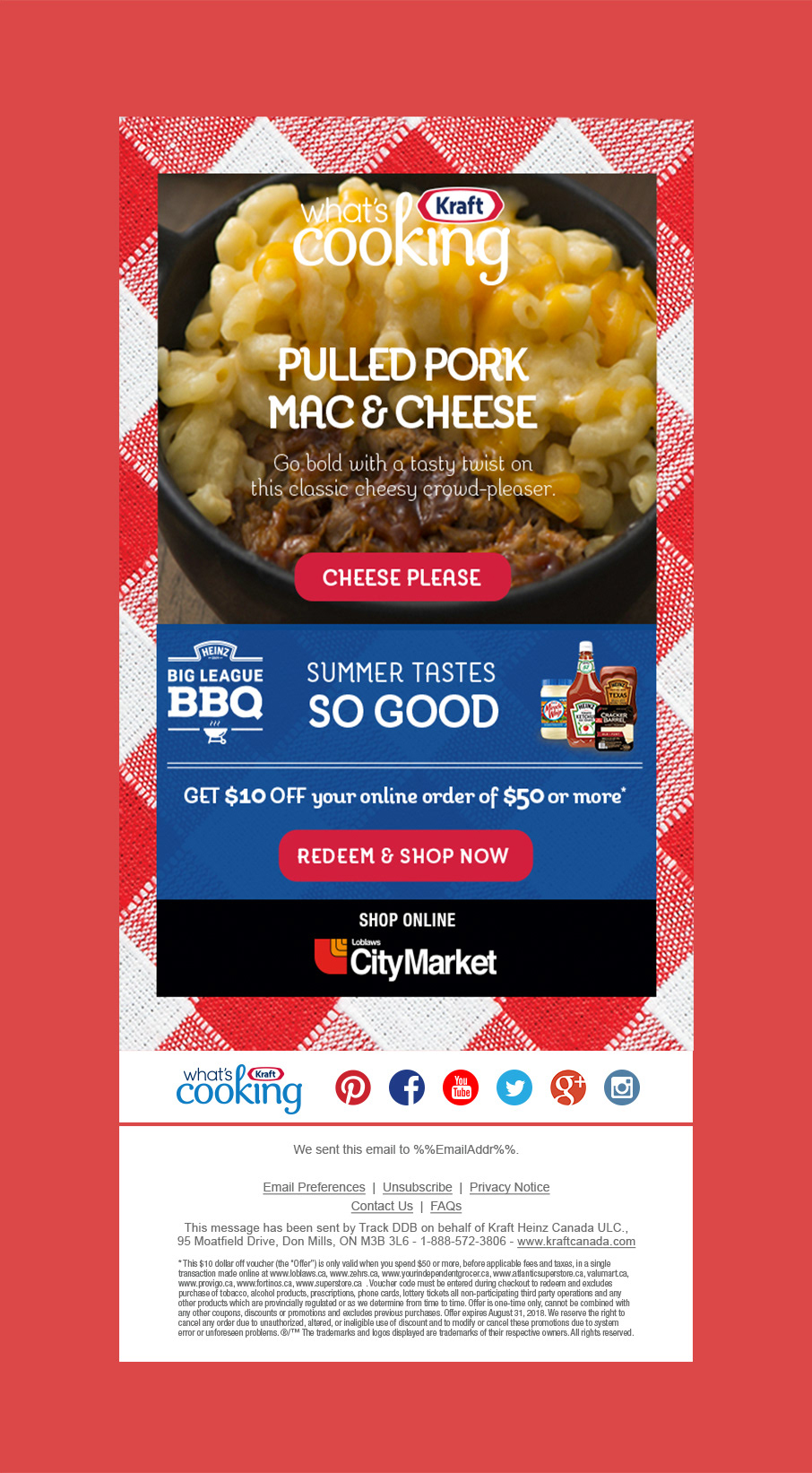The image size is (812, 1473).
Task: Unsubscribe from this mailing list
Action: click(x=417, y=1187)
